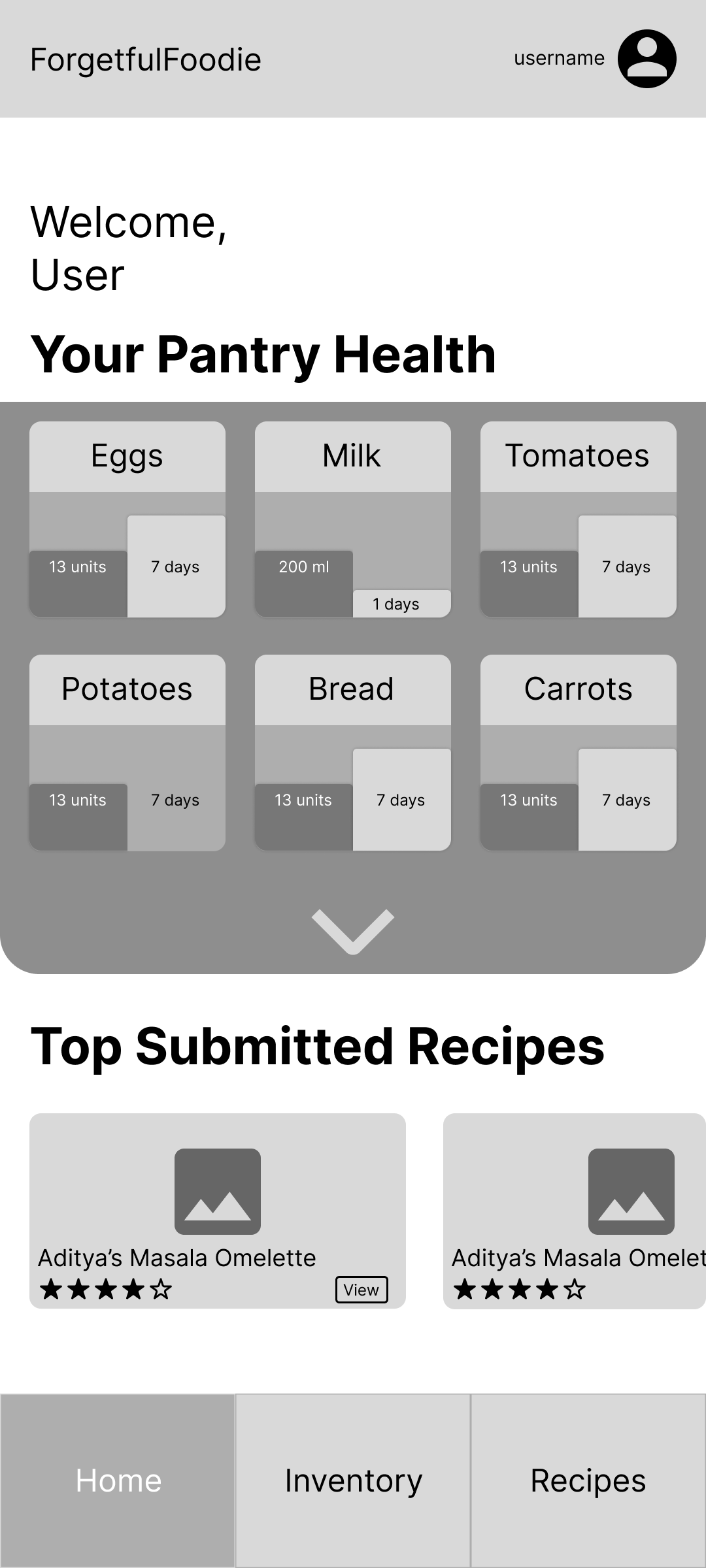Switch to the Recipes tab
This screenshot has height=1568, width=706.
click(x=588, y=1480)
